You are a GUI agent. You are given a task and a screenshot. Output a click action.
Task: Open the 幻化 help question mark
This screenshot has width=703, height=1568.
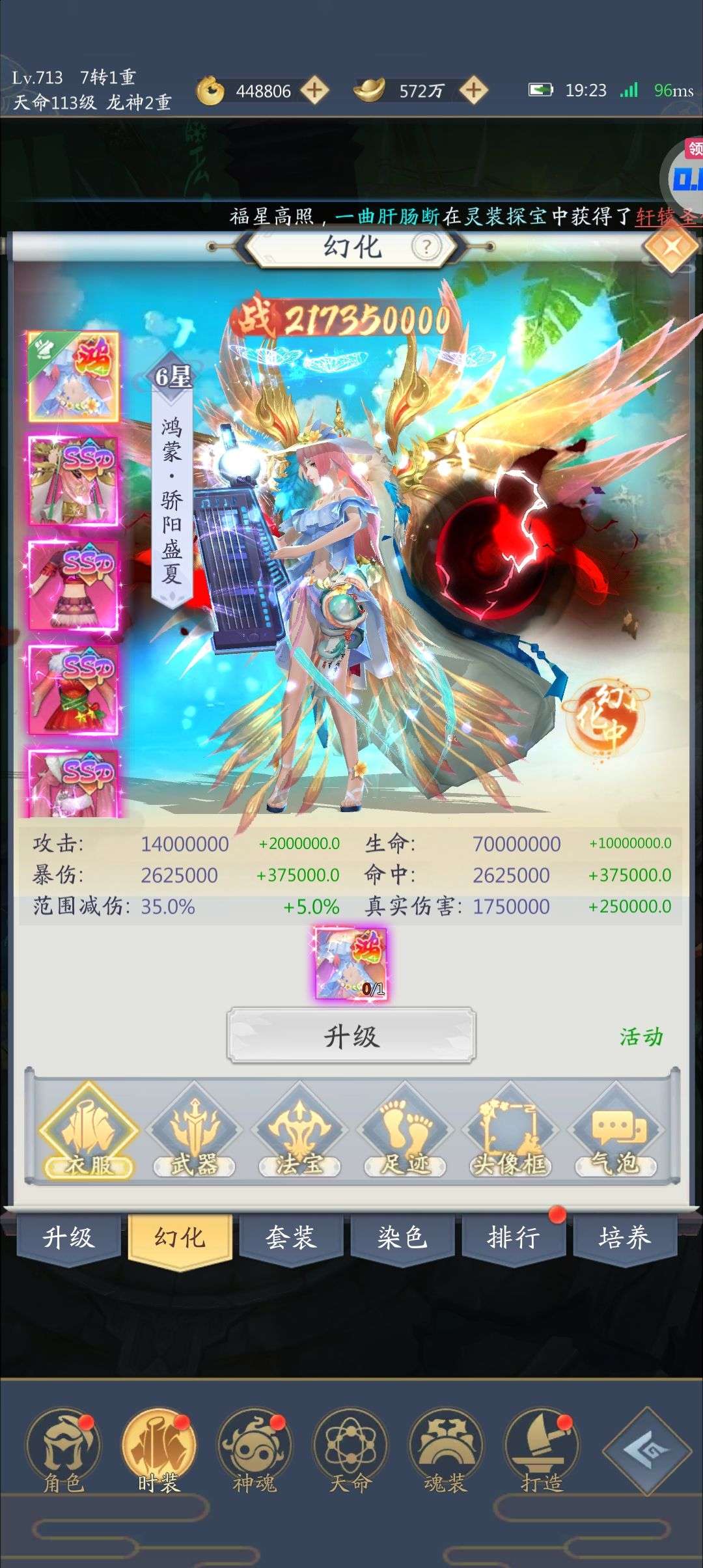click(x=426, y=247)
